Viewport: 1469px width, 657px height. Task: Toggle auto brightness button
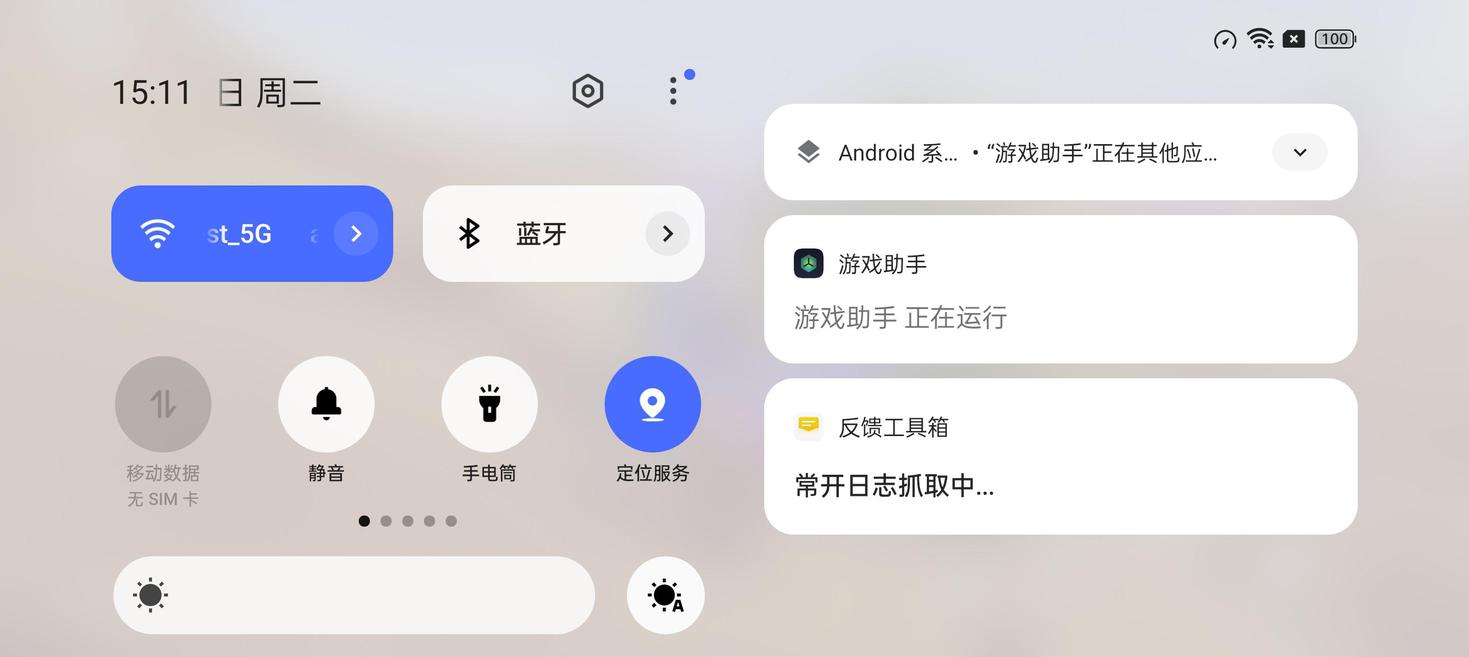665,595
